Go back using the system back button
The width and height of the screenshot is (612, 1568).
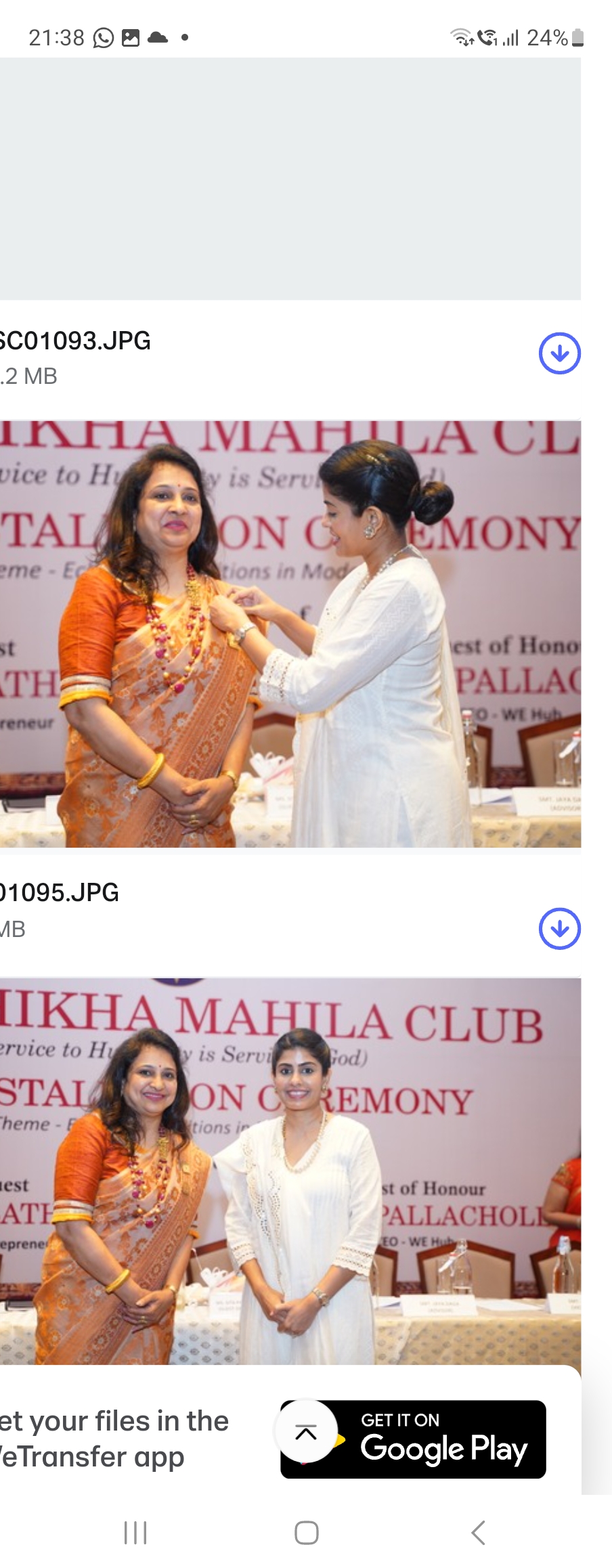(x=478, y=1532)
